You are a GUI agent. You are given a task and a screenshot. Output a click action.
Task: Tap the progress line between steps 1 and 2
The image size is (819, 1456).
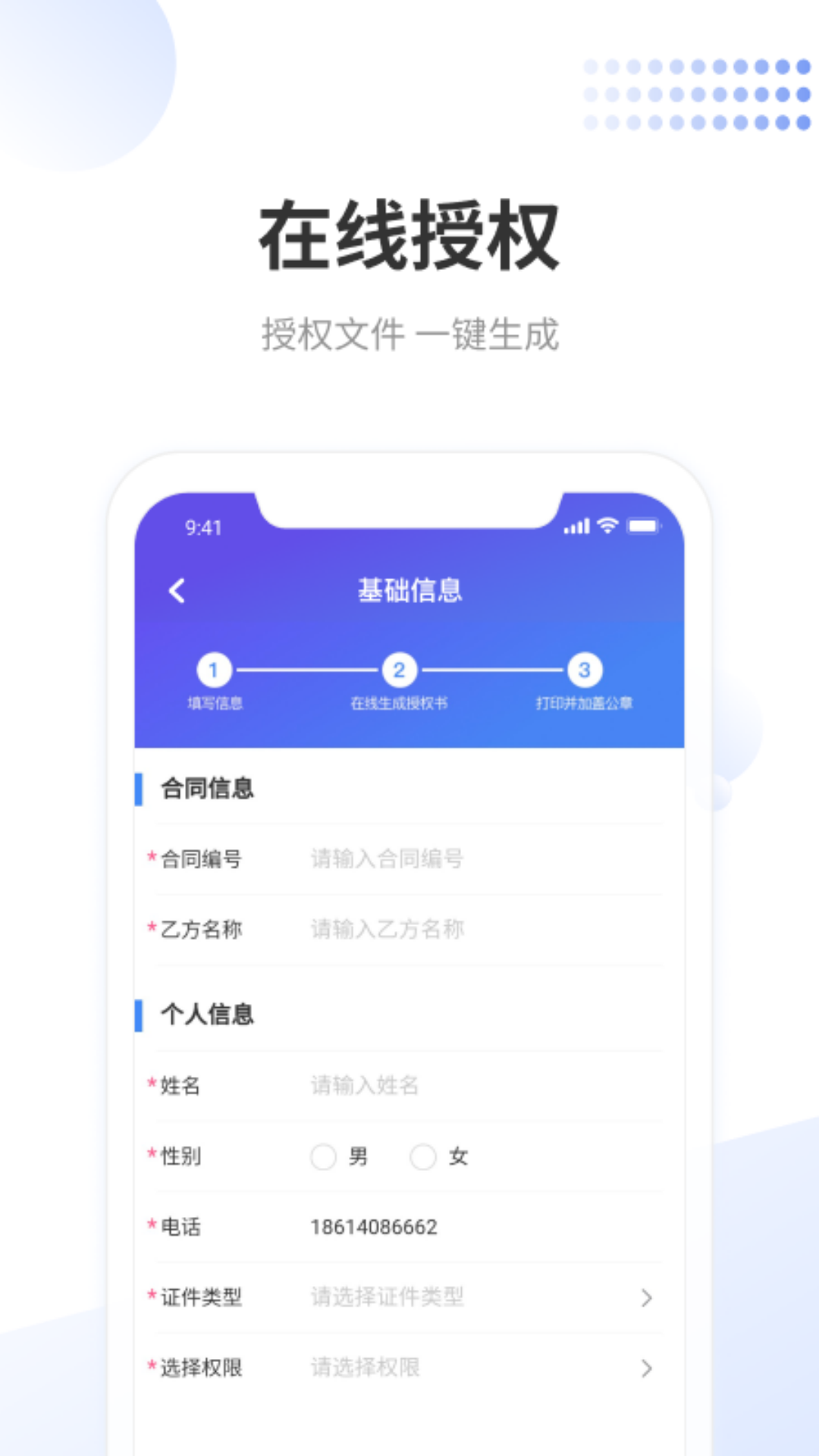[x=308, y=670]
